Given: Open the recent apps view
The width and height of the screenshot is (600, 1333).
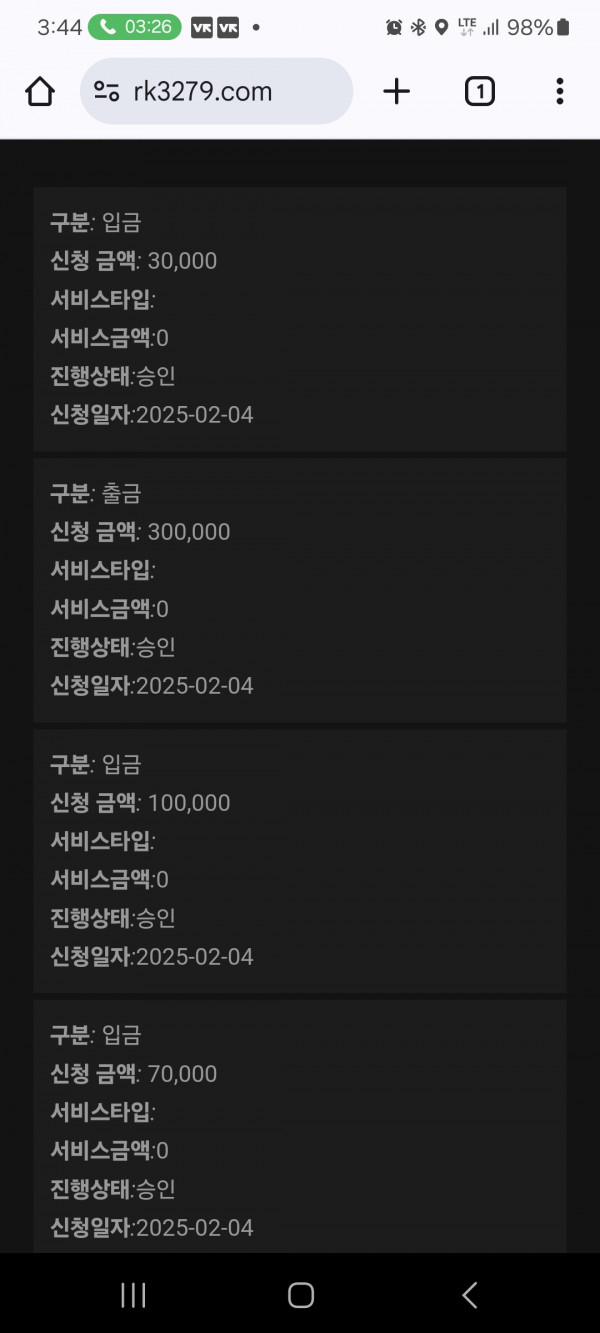Looking at the screenshot, I should tap(133, 1295).
